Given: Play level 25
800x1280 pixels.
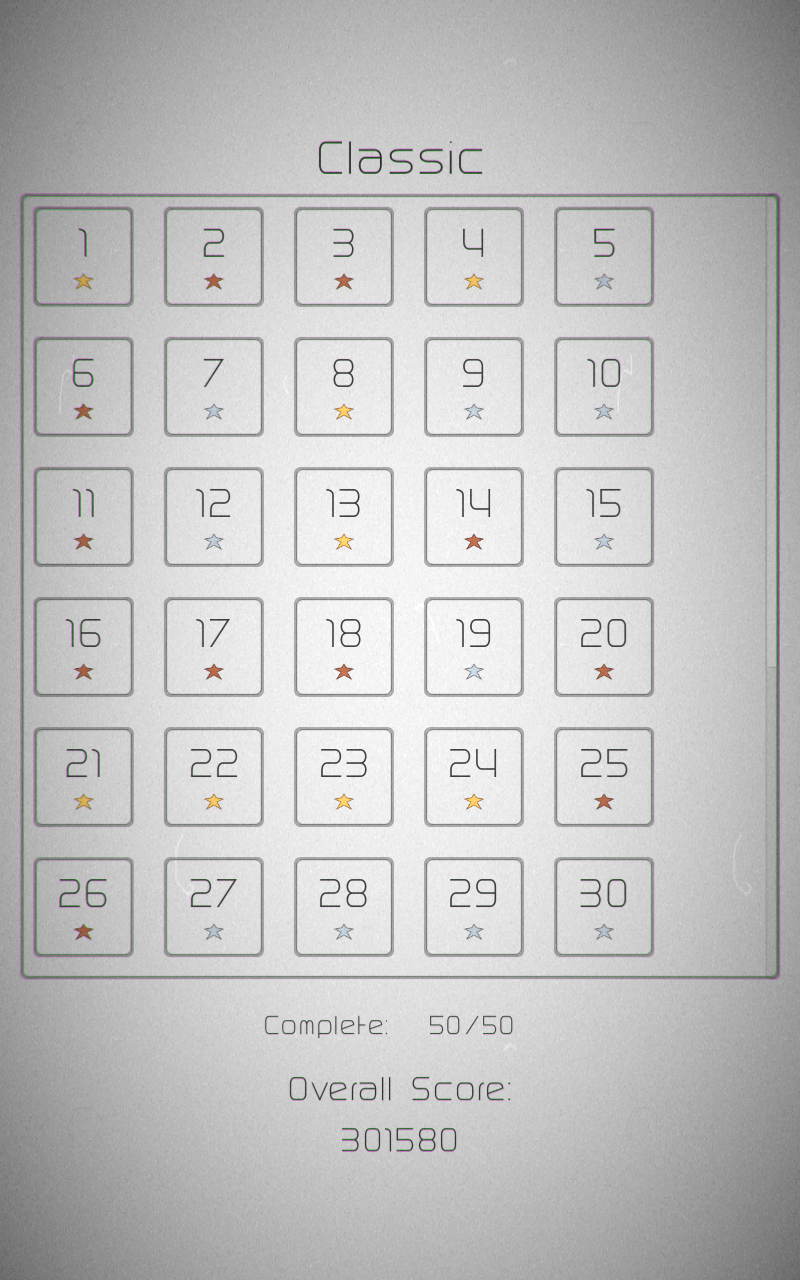Looking at the screenshot, I should coord(604,777).
